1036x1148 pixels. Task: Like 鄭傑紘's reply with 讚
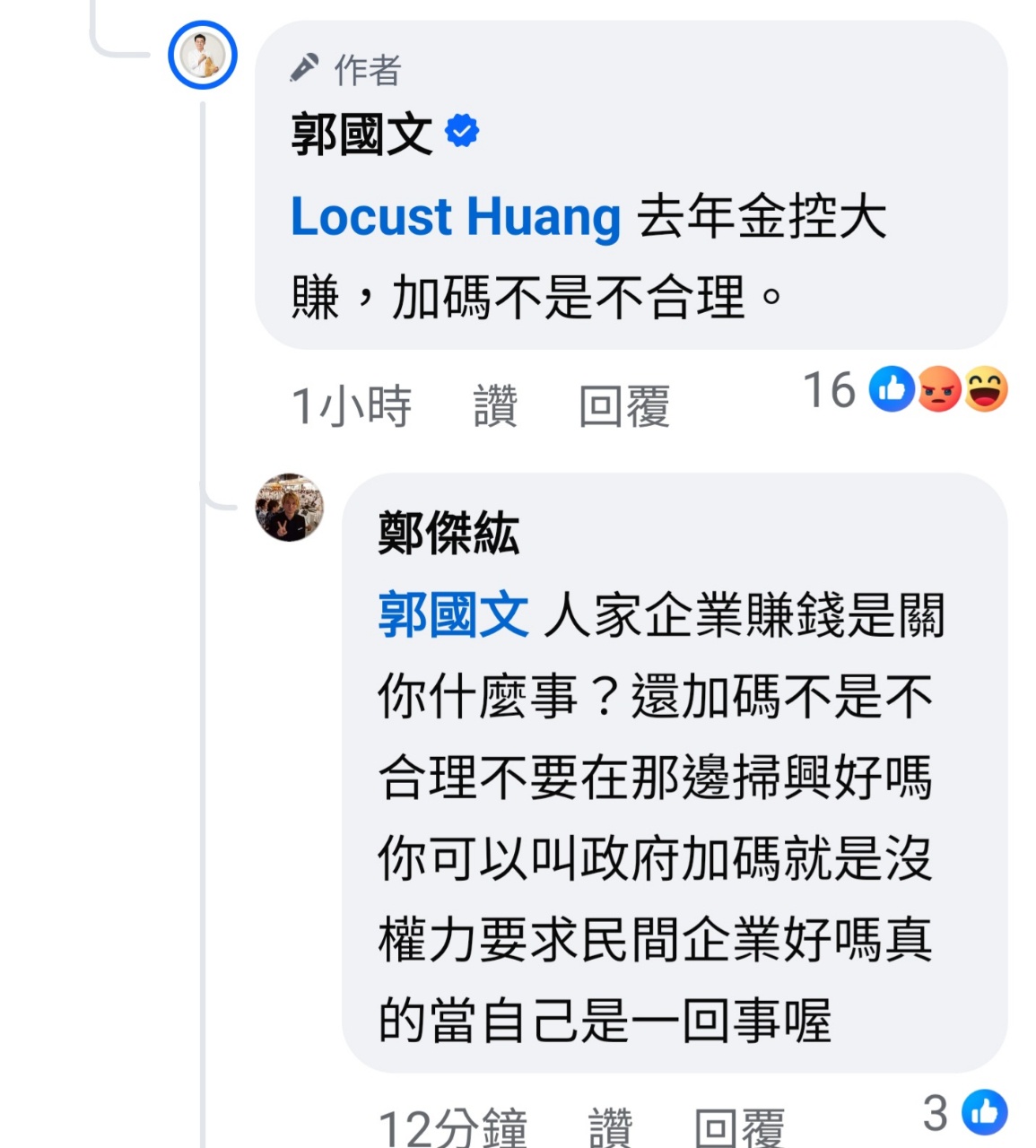pyautogui.click(x=610, y=1126)
